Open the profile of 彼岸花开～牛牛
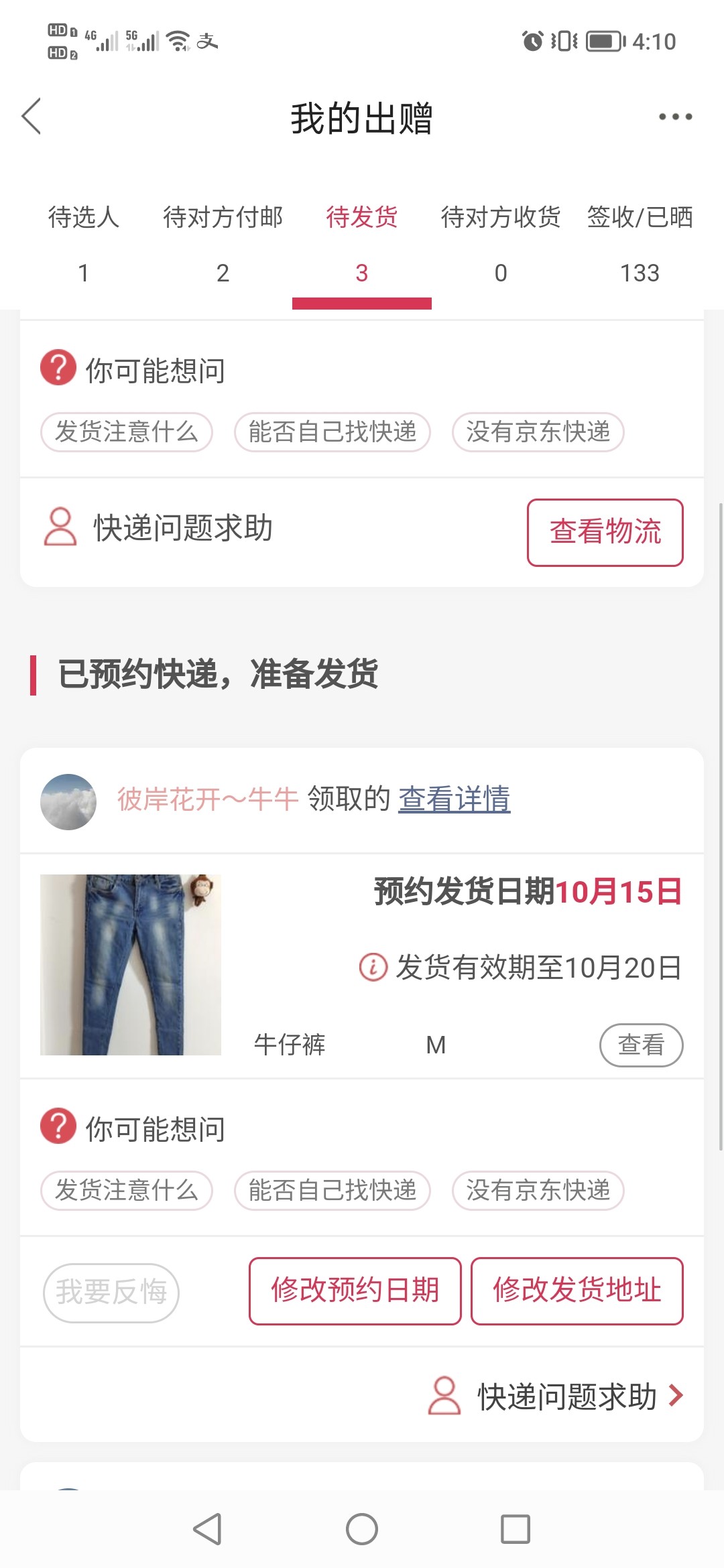Screen dimensions: 724x1568 (68, 801)
